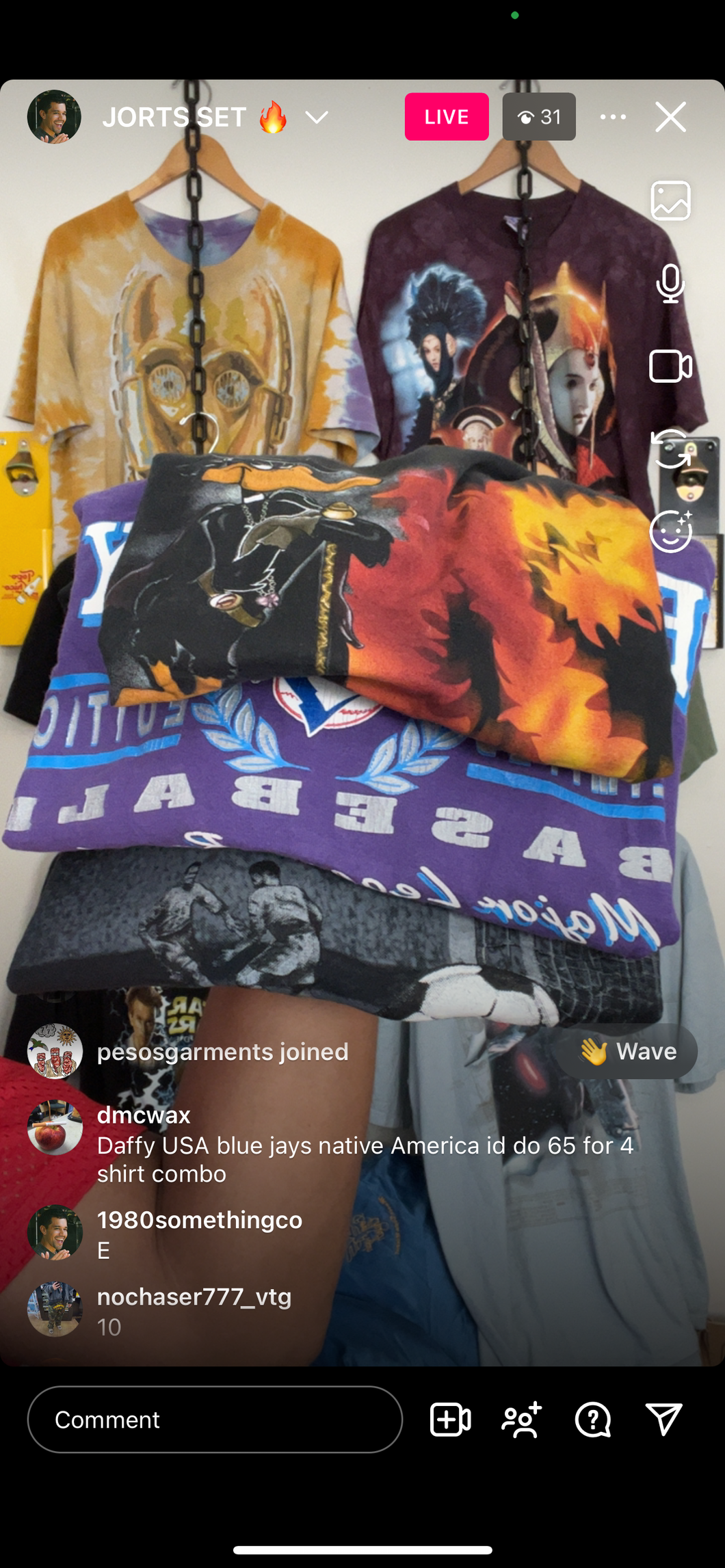Open viewer questions
725x1568 pixels.
click(x=593, y=1420)
